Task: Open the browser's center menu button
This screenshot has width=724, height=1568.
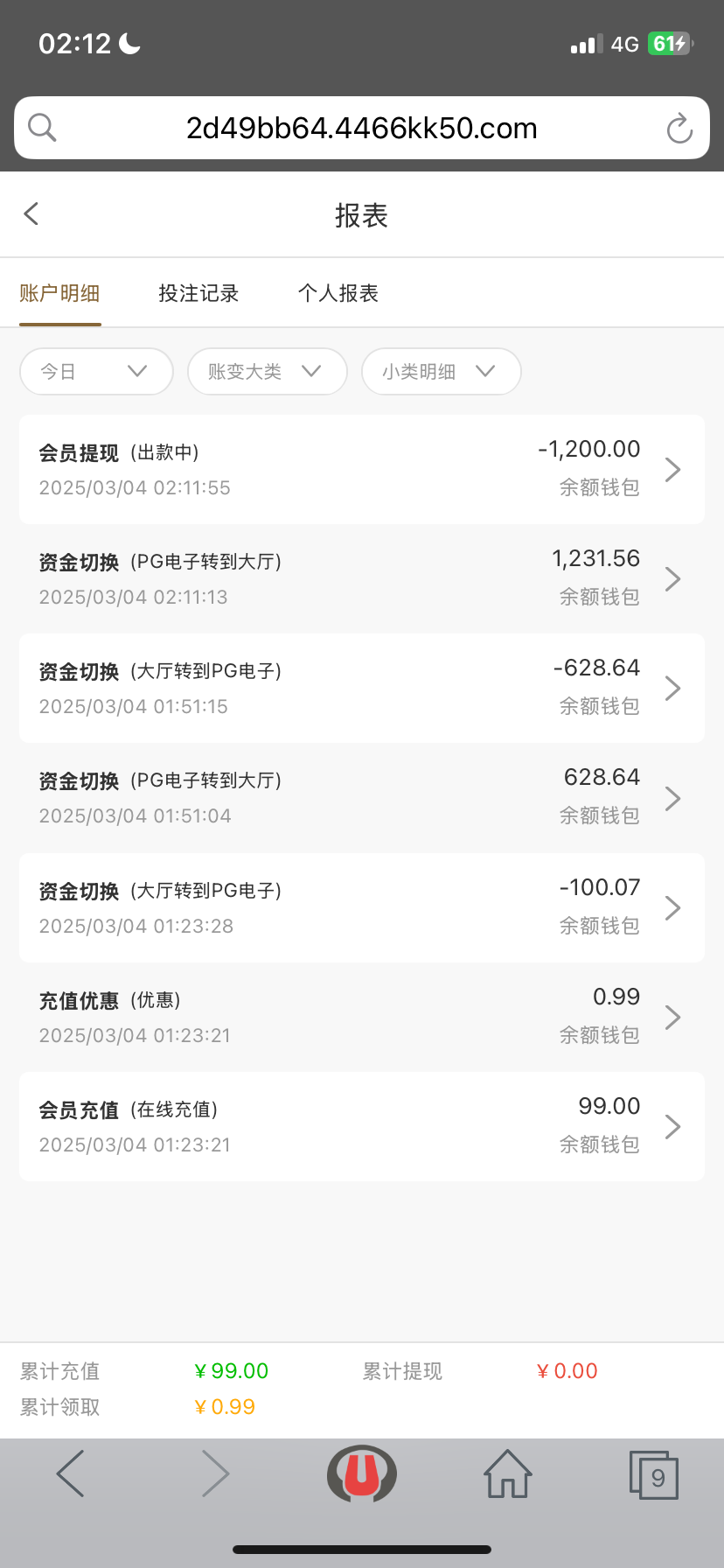Action: pos(361,1473)
